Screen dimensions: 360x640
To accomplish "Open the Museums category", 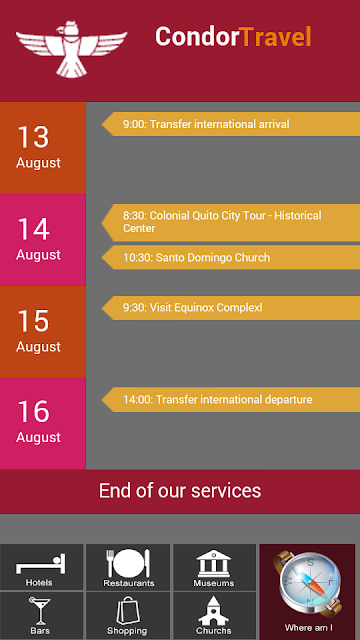I will coord(215,567).
